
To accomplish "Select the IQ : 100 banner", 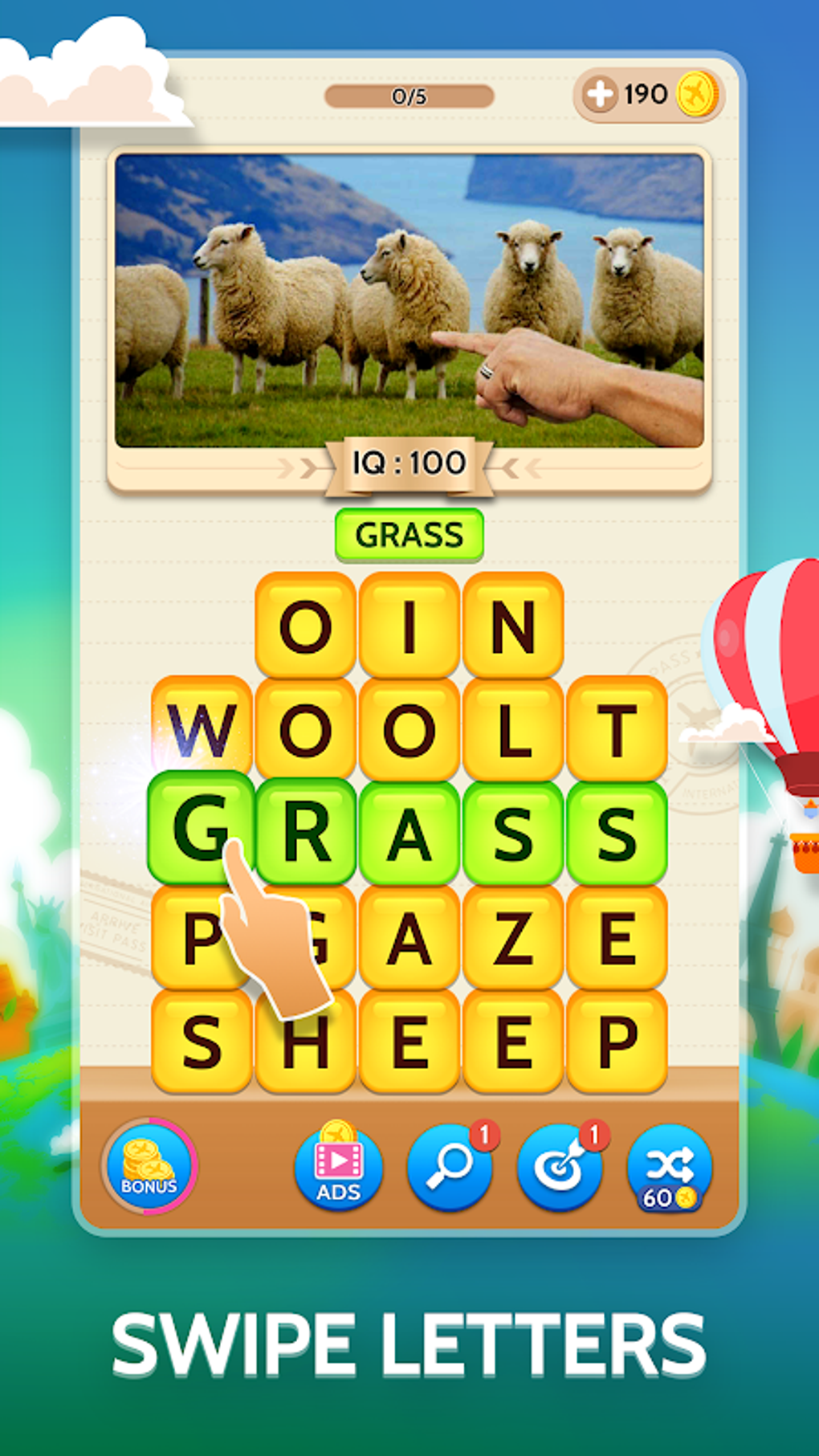I will (411, 459).
